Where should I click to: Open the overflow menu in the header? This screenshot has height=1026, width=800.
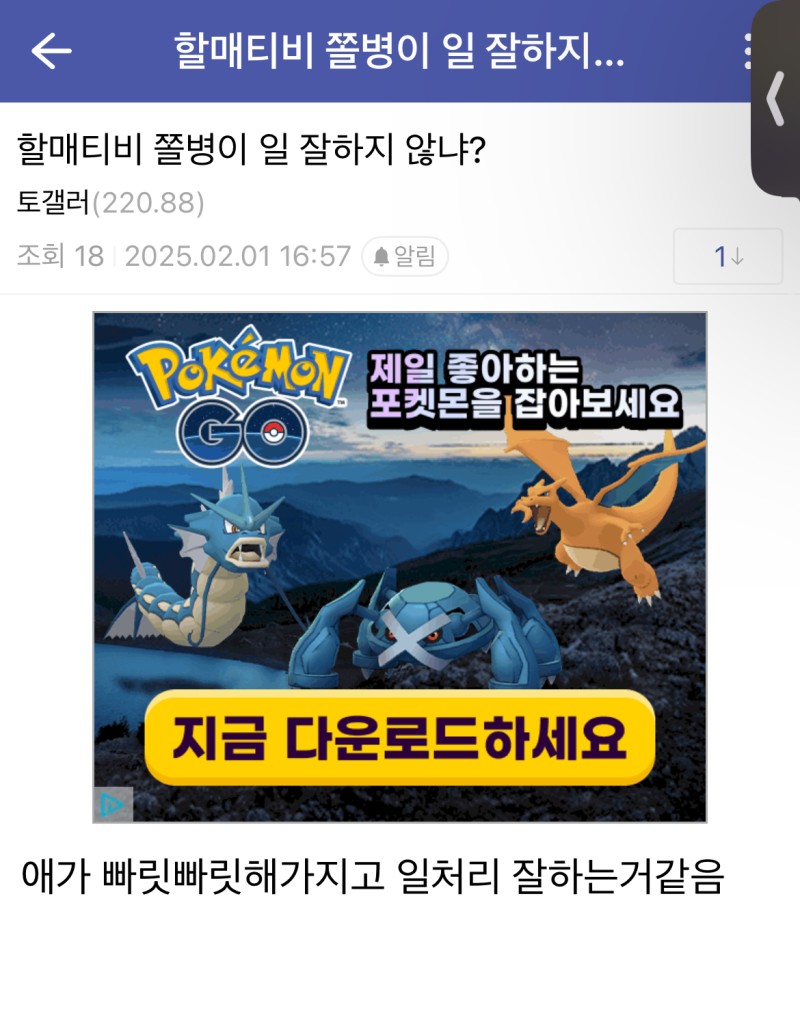(747, 50)
